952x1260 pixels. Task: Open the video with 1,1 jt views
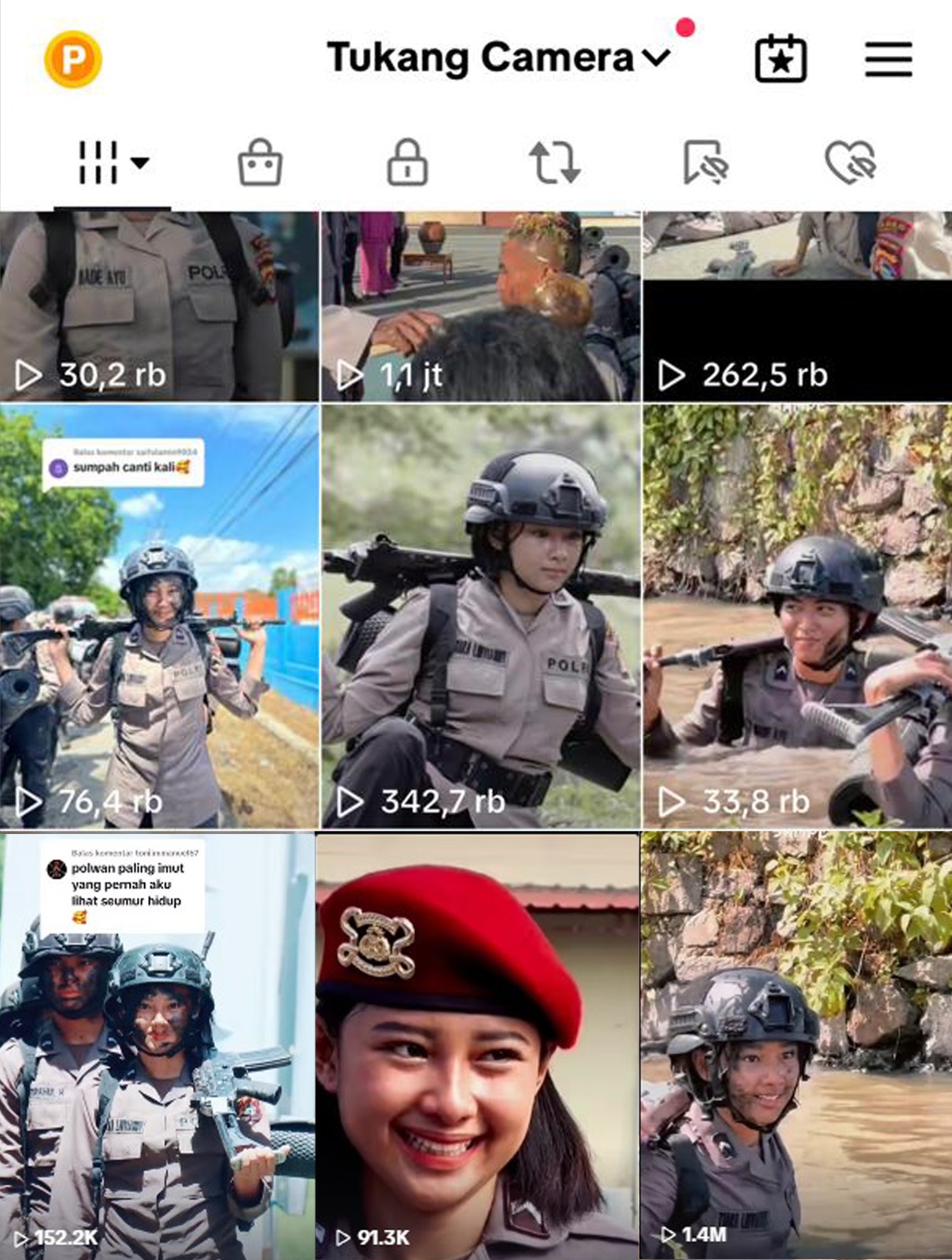tap(480, 307)
